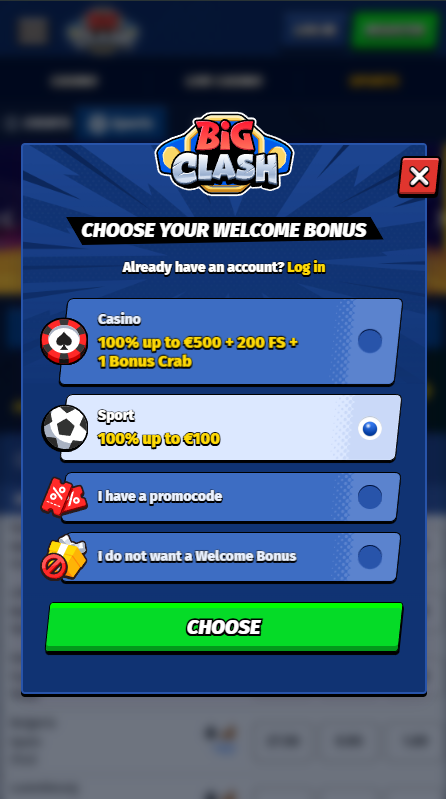Select the Sport 100% up to €100 bonus
The image size is (446, 799).
pos(231,428)
